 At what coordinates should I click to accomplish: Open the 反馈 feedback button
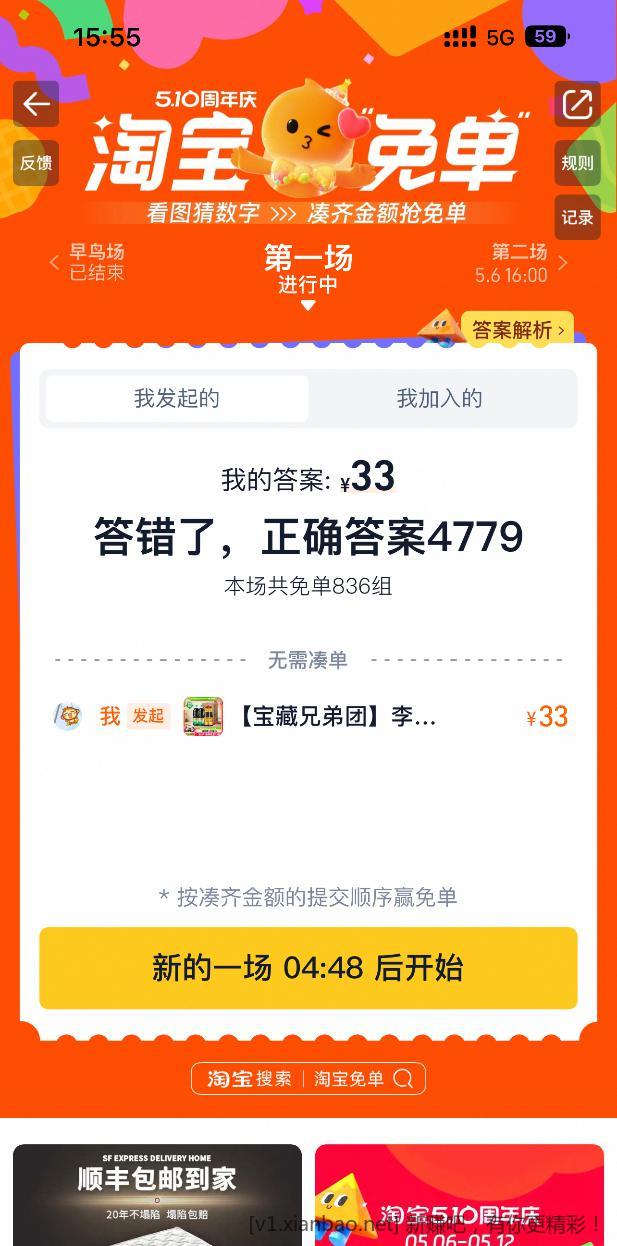click(x=36, y=163)
